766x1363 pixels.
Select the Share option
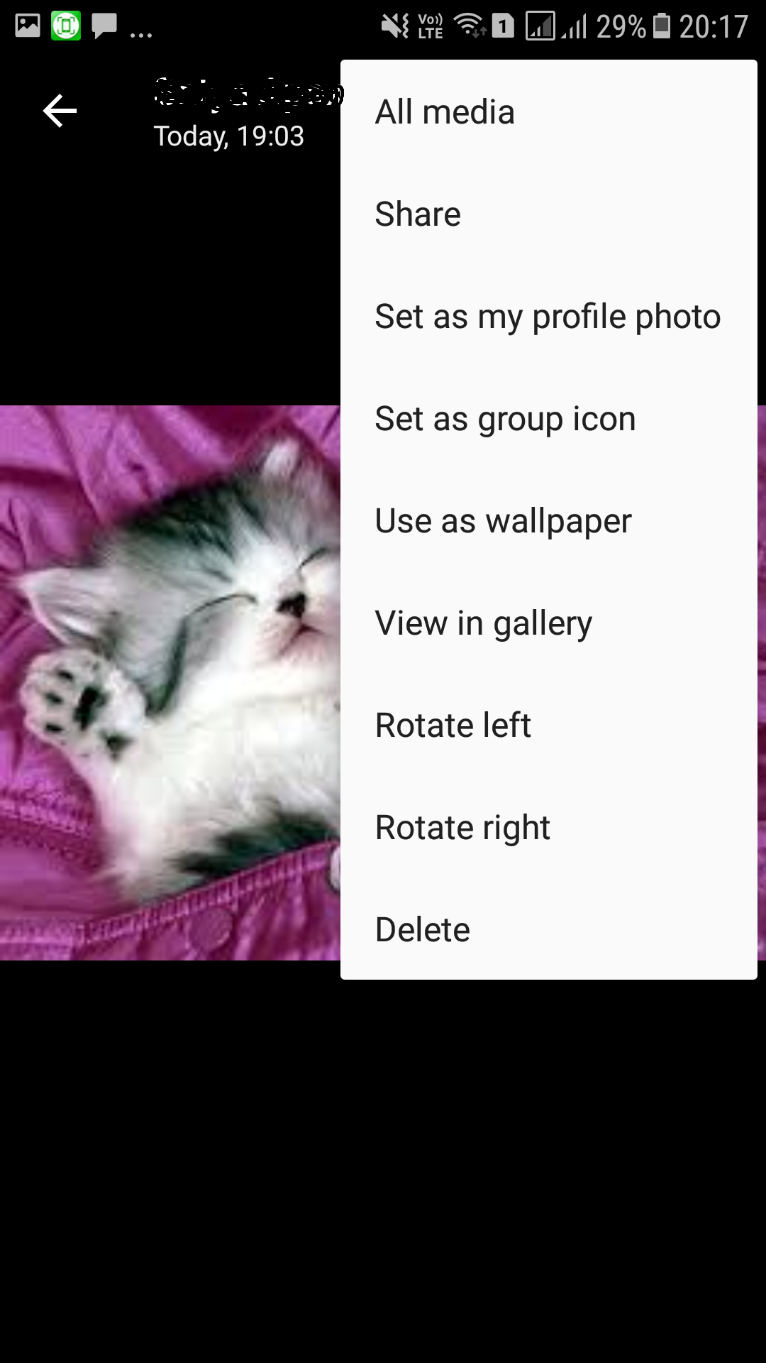(548, 214)
